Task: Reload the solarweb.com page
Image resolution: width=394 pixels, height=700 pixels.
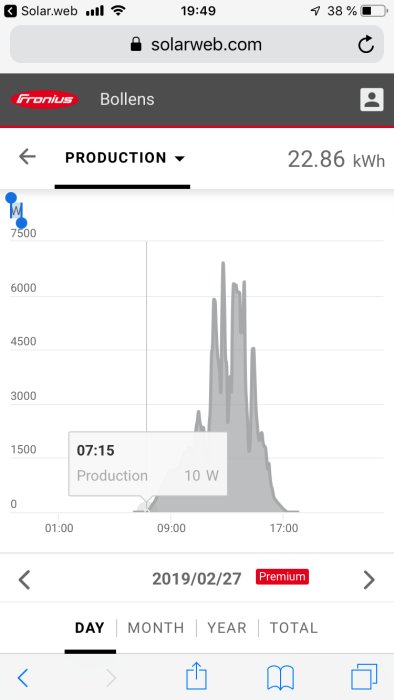Action: point(366,44)
